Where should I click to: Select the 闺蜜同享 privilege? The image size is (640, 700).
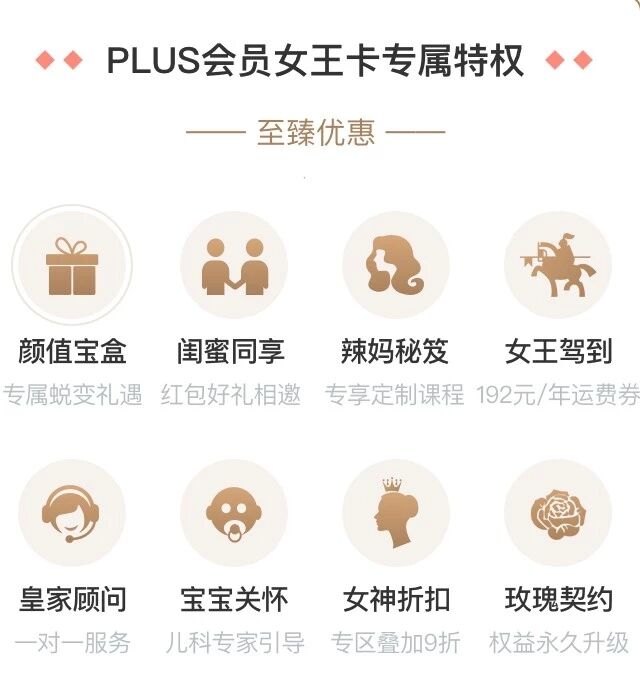click(233, 266)
